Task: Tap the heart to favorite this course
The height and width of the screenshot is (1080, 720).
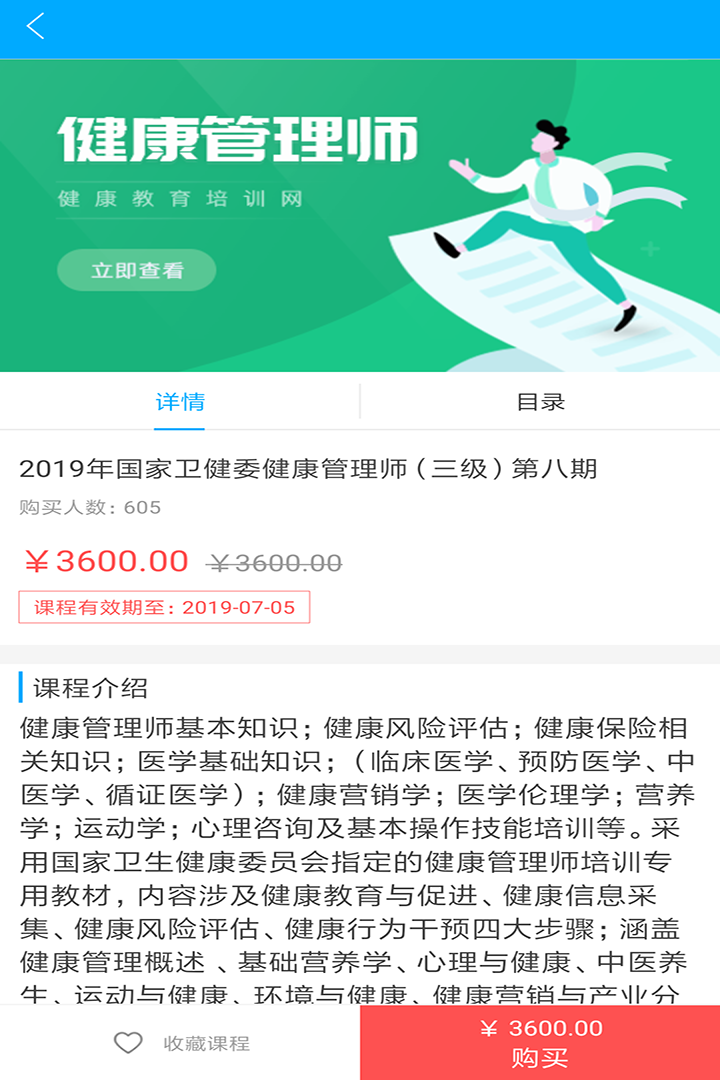Action: pyautogui.click(x=128, y=1043)
